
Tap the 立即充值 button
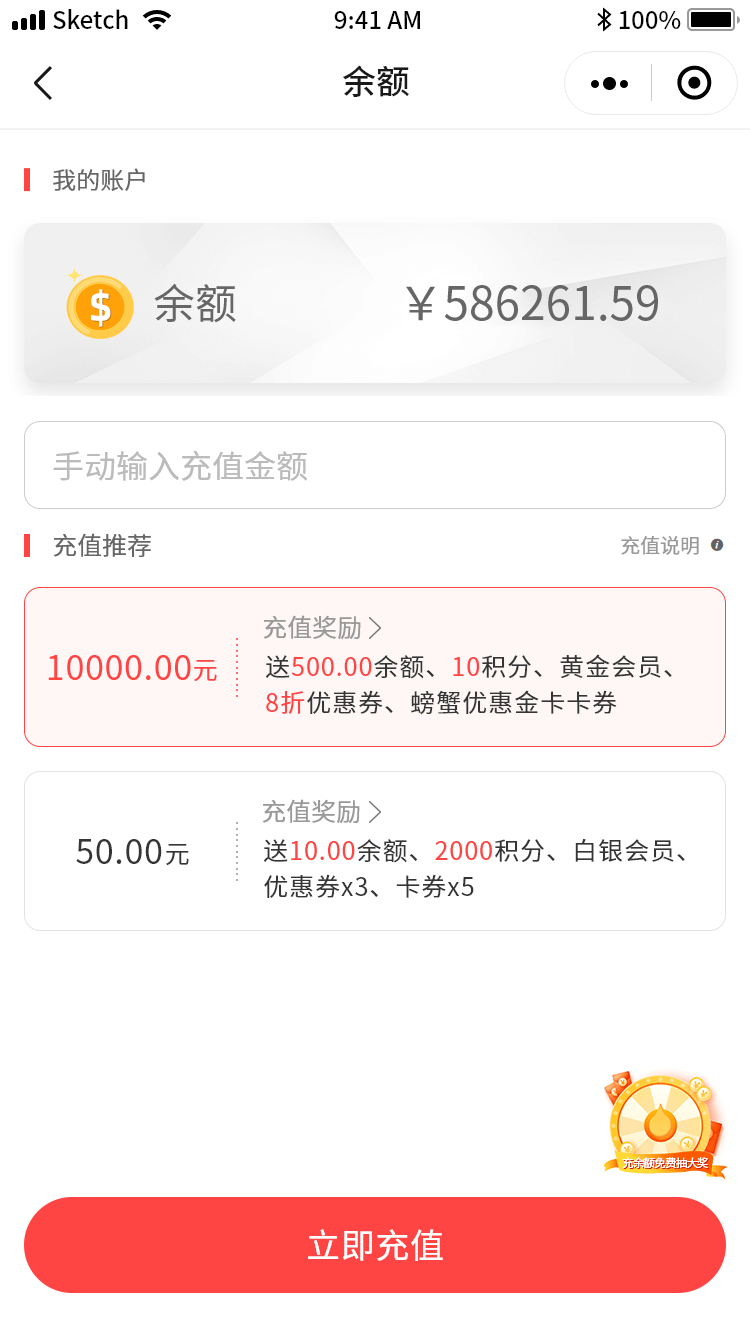pyautogui.click(x=375, y=1245)
